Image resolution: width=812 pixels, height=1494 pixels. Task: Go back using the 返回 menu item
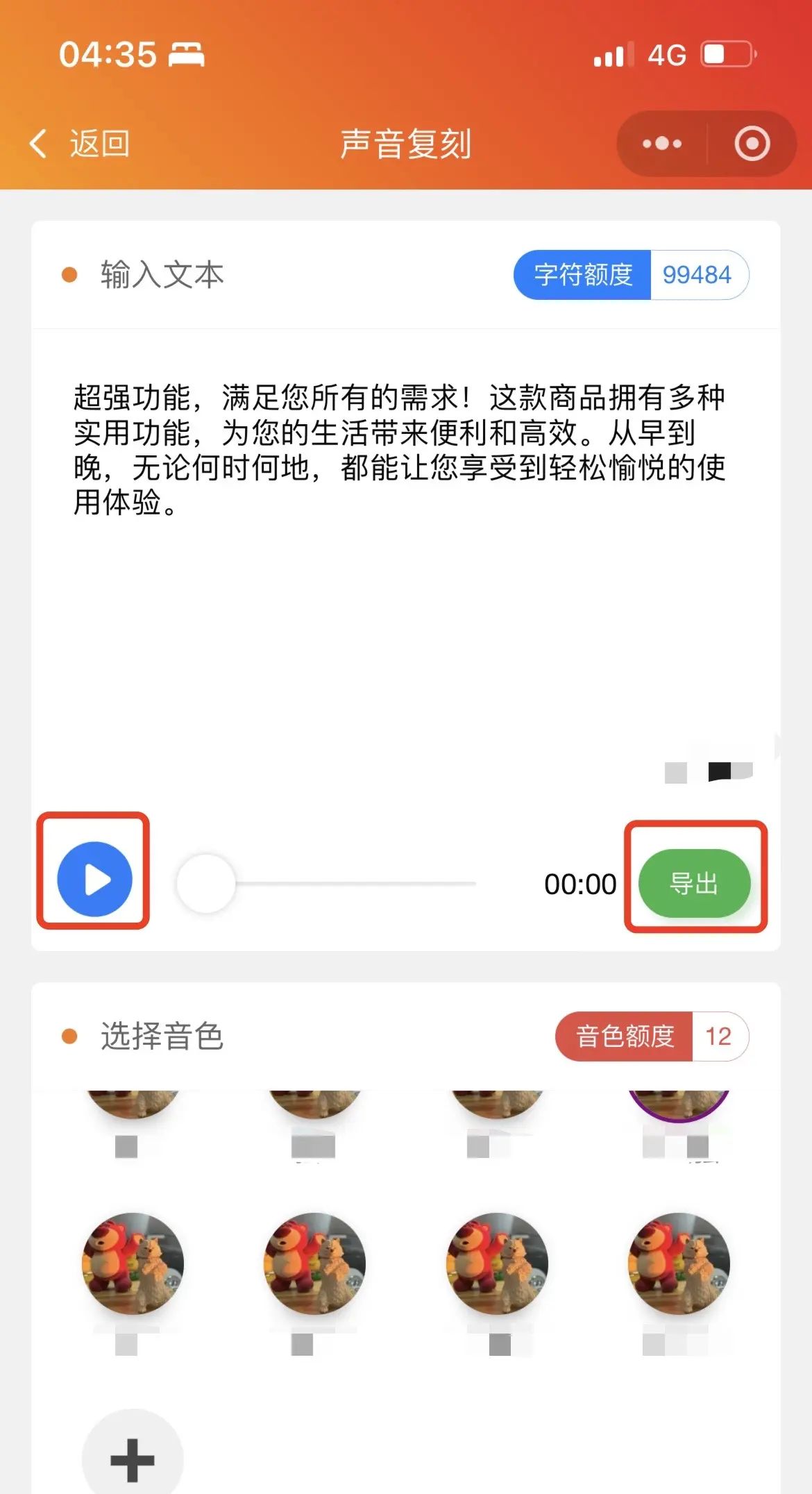coord(101,144)
